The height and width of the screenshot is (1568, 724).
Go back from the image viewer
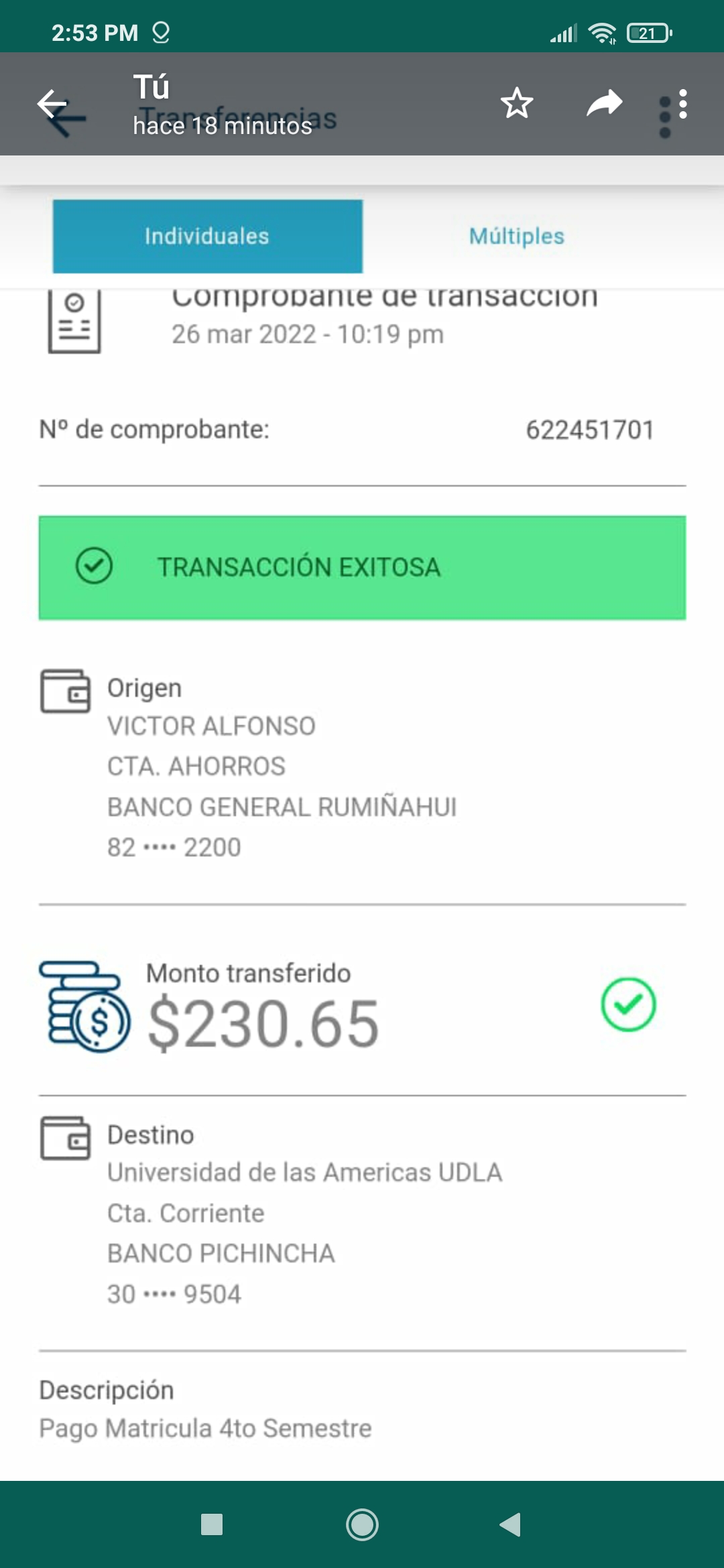coord(52,104)
